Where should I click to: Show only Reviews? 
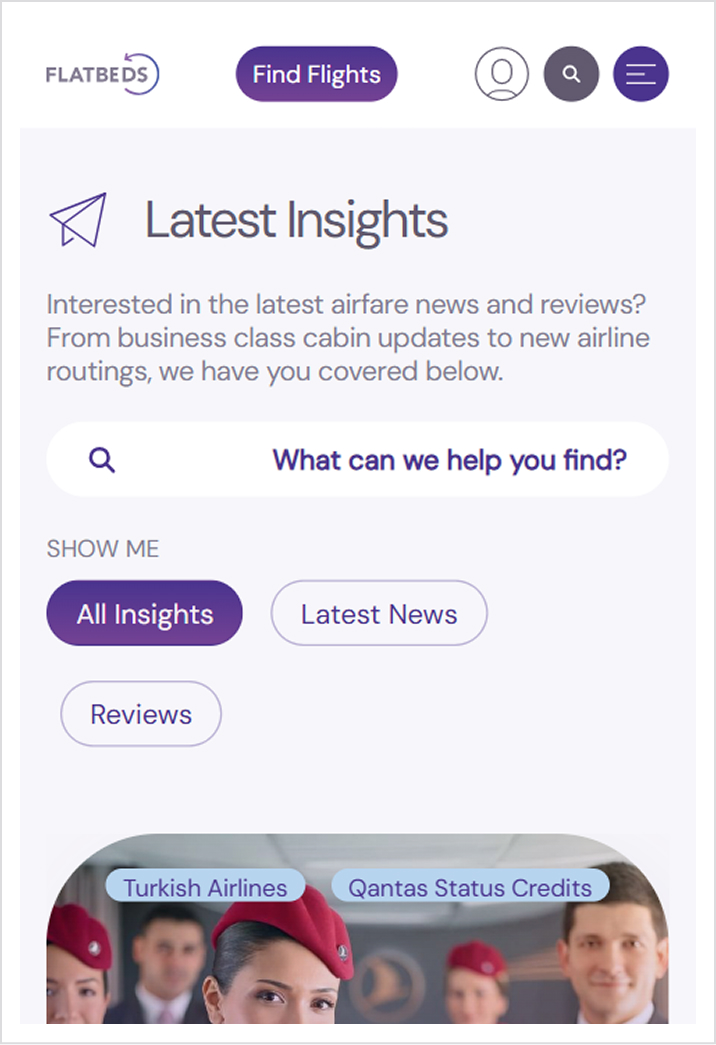click(x=141, y=714)
